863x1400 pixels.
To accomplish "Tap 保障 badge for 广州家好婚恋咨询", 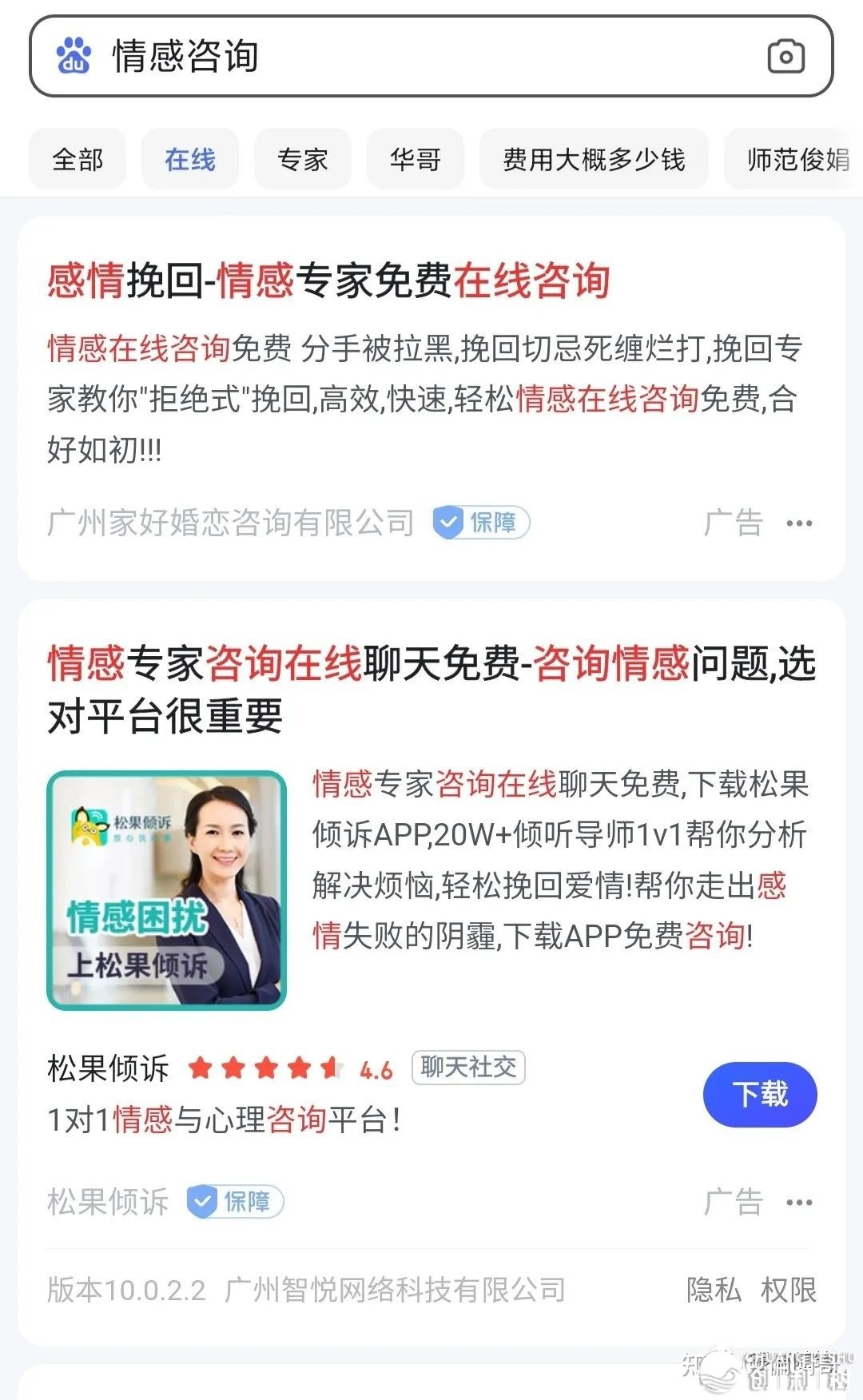I will pyautogui.click(x=481, y=523).
